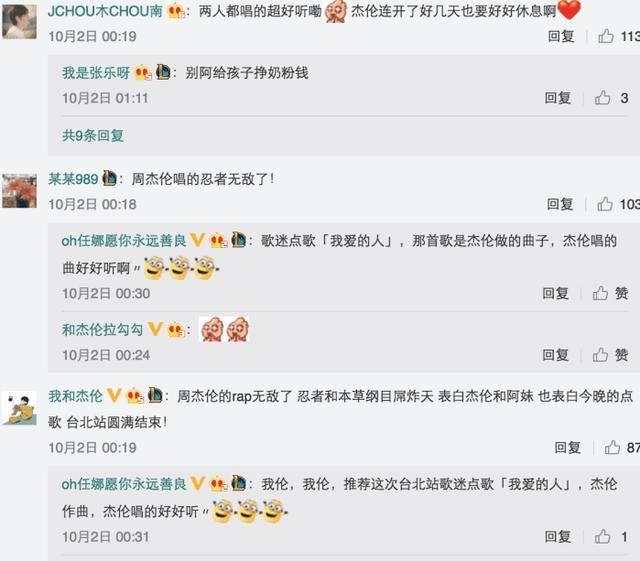Reply to 某某989's comment
The width and height of the screenshot is (640, 561).
pyautogui.click(x=560, y=204)
